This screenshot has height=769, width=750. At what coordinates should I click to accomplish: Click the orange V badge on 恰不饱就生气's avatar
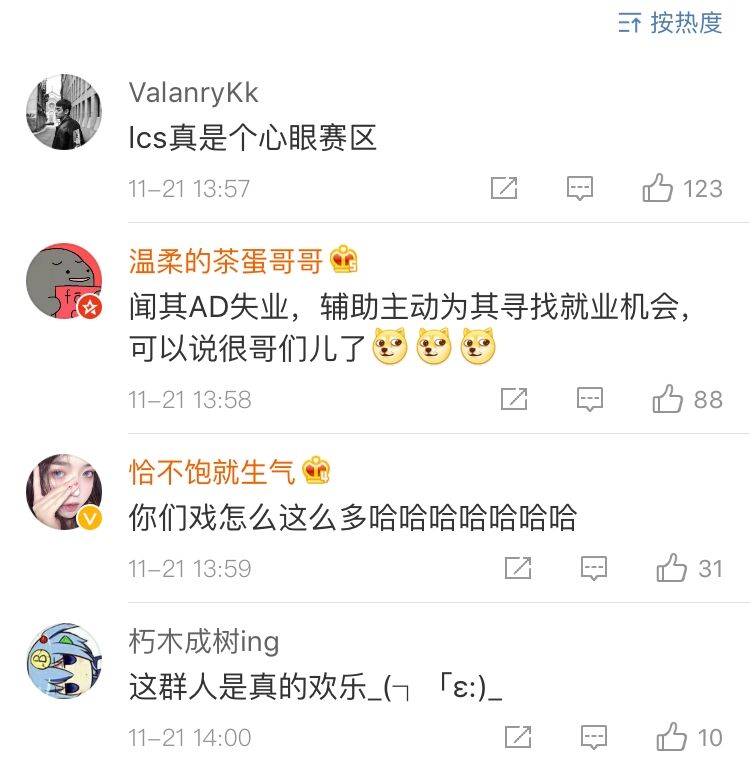coord(88,520)
